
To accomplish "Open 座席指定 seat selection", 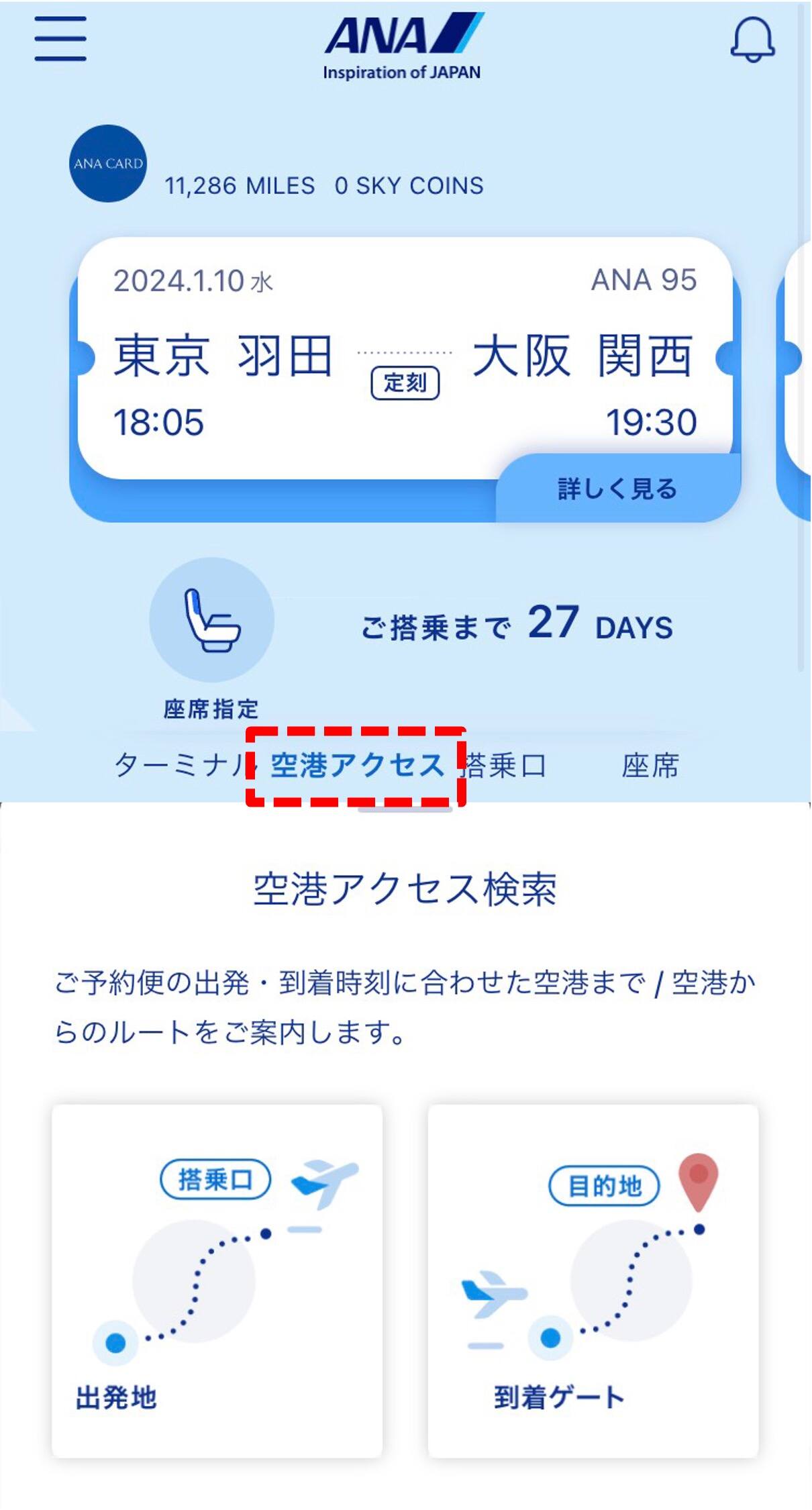I will click(211, 621).
